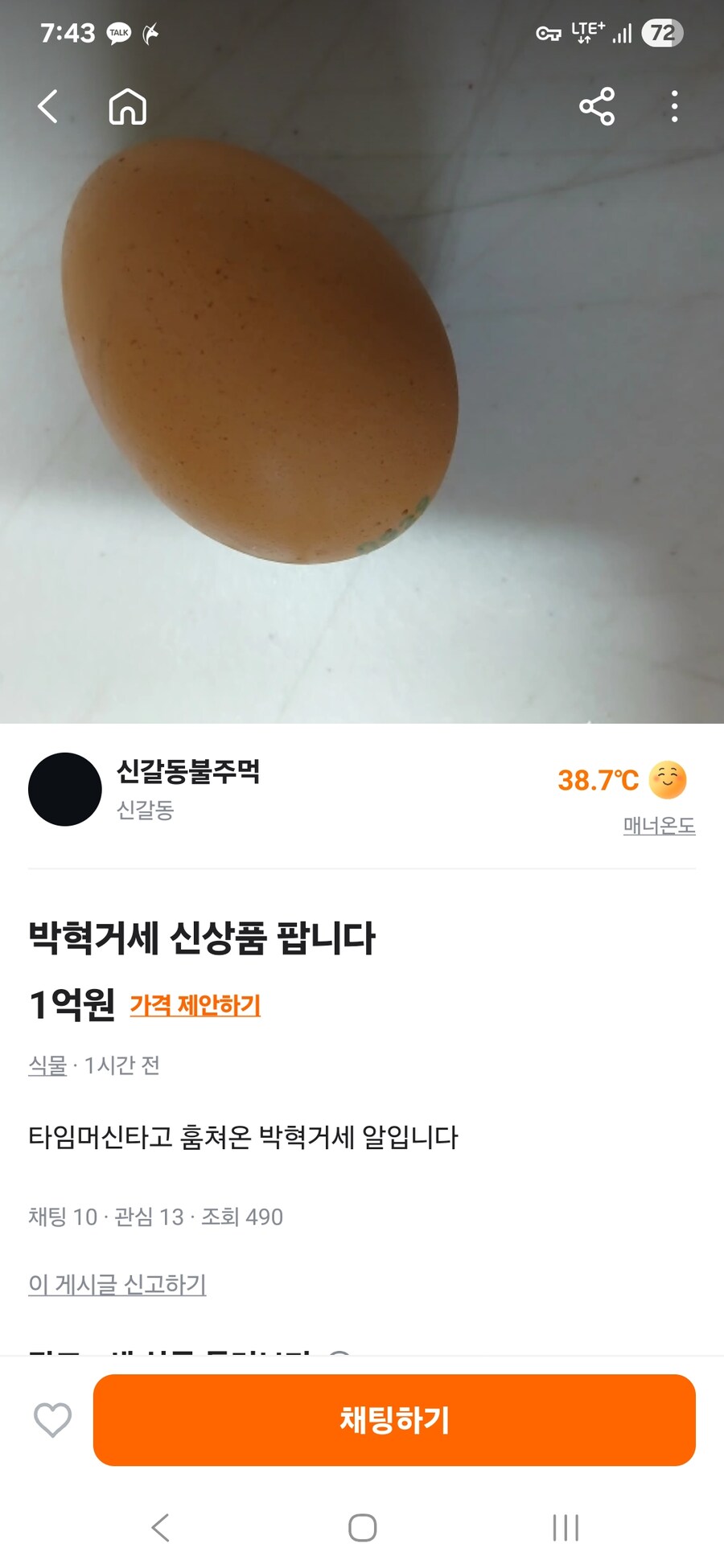View the egg photo full screen
Image resolution: width=724 pixels, height=1568 pixels.
(x=362, y=402)
